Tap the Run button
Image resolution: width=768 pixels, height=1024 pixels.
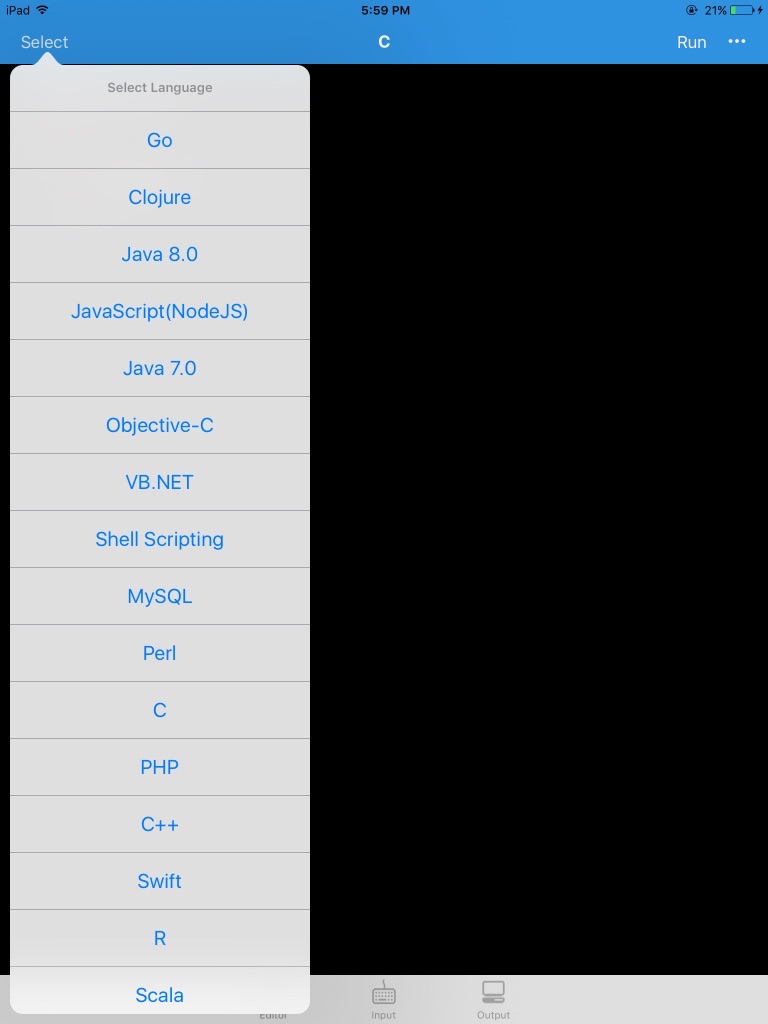691,42
